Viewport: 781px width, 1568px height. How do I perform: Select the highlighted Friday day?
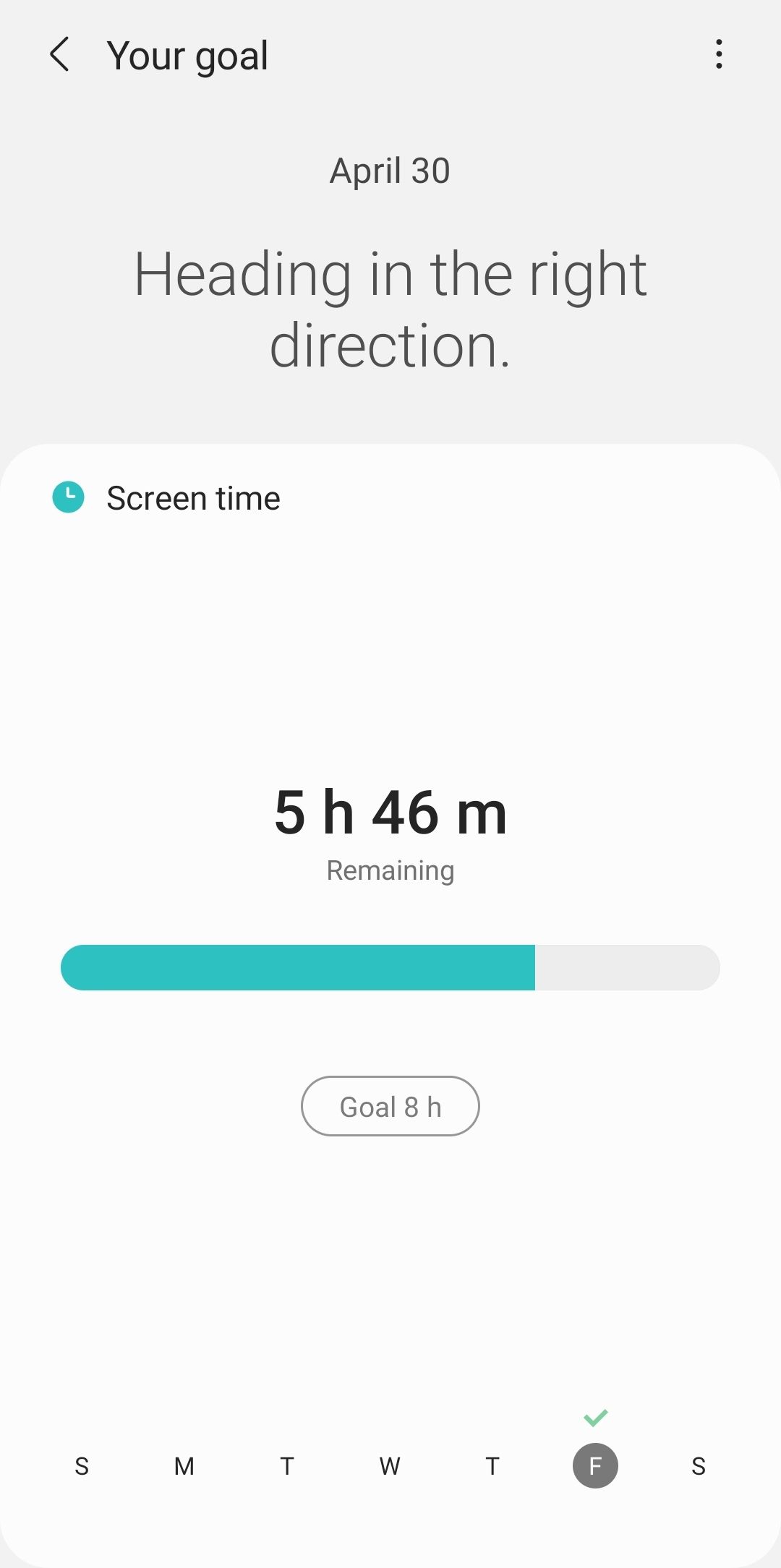595,1466
